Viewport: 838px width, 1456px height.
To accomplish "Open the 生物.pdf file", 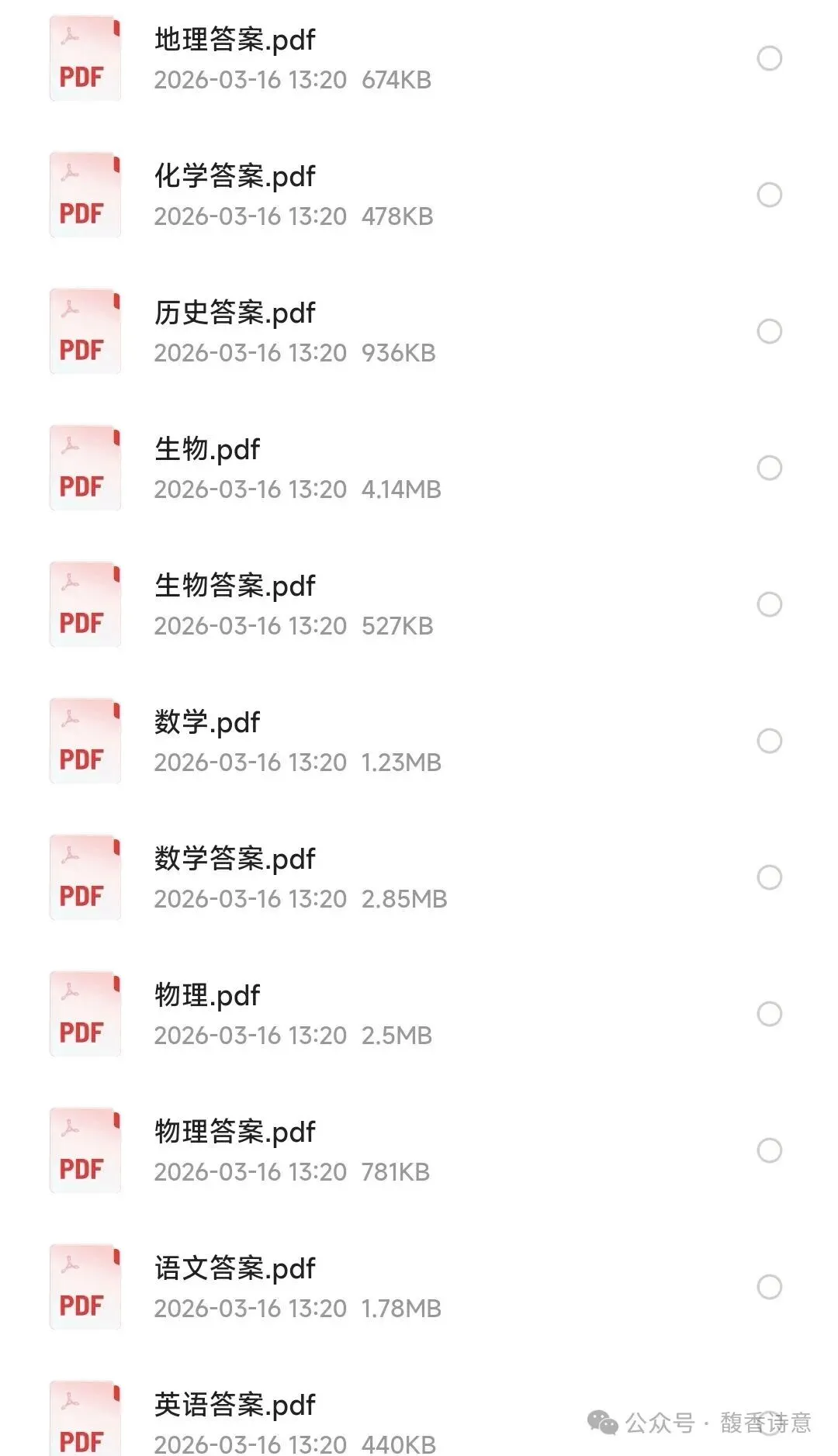I will point(419,468).
